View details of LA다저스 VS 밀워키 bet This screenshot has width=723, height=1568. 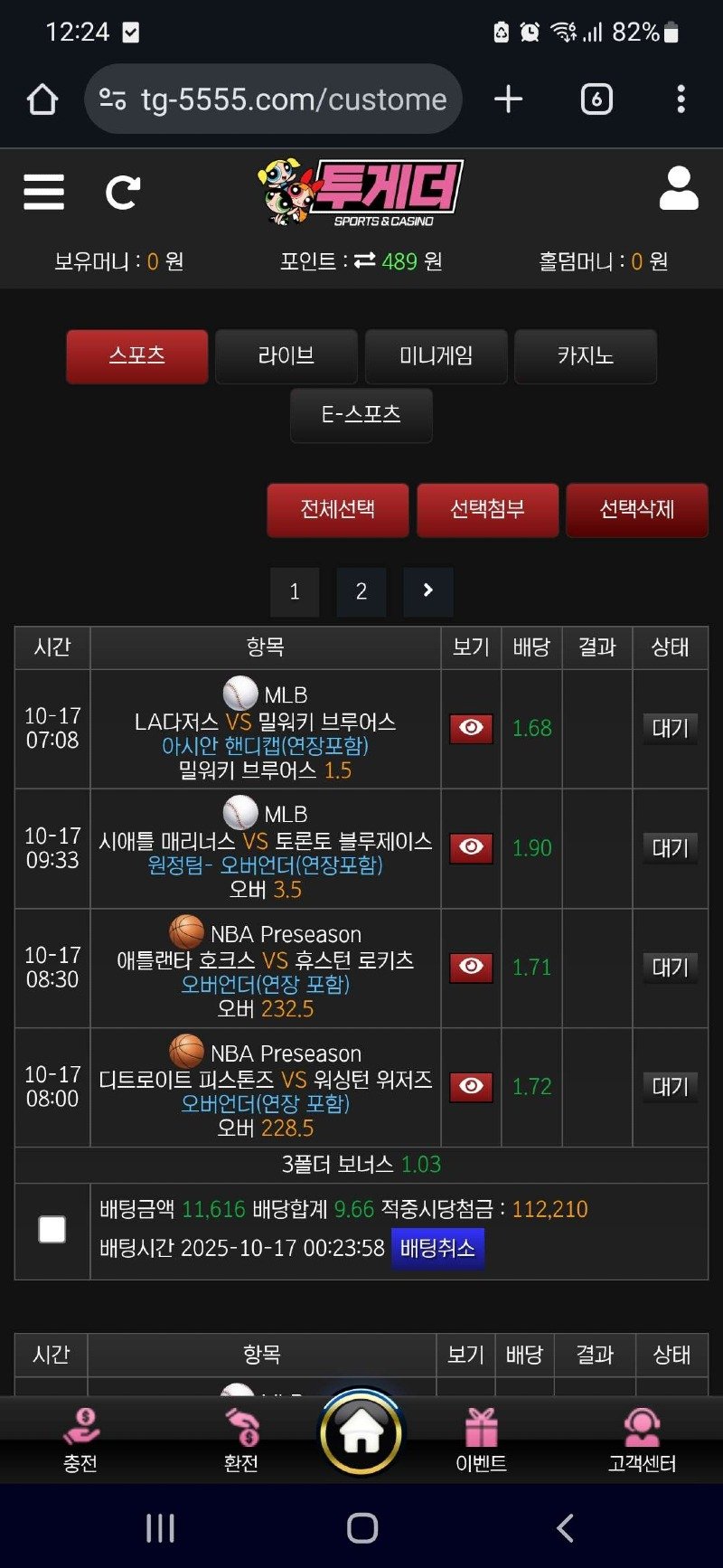[x=471, y=728]
